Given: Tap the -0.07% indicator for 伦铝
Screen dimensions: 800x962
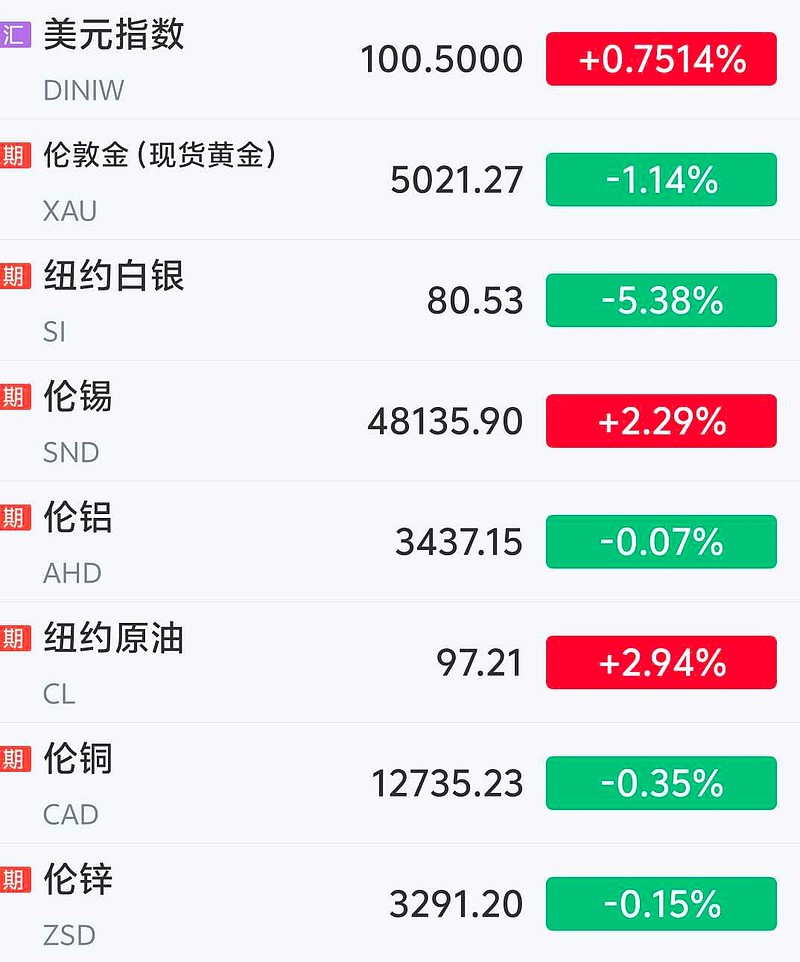Looking at the screenshot, I should point(660,542).
